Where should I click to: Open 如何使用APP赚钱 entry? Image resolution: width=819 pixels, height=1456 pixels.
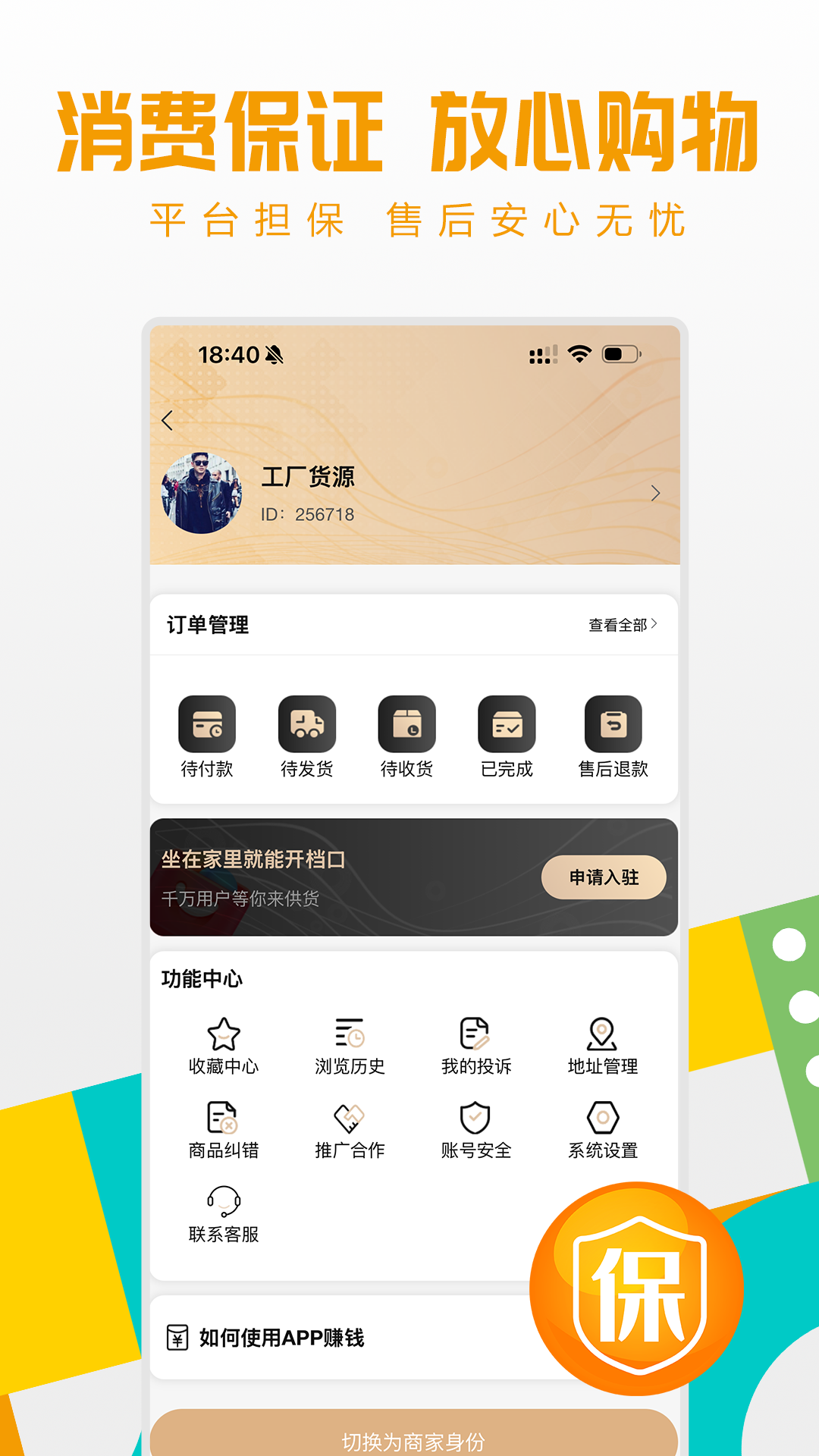coord(281,1338)
